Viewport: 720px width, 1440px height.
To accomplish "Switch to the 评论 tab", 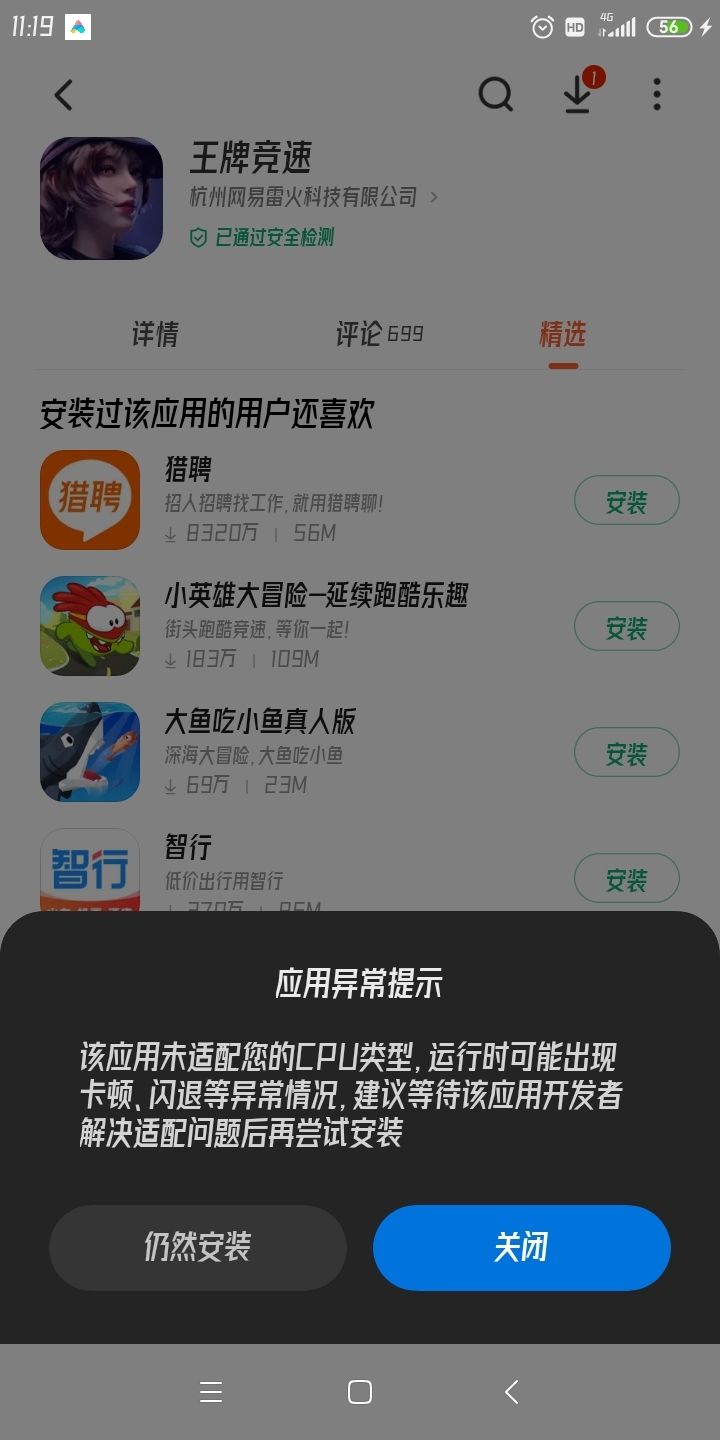I will 378,334.
